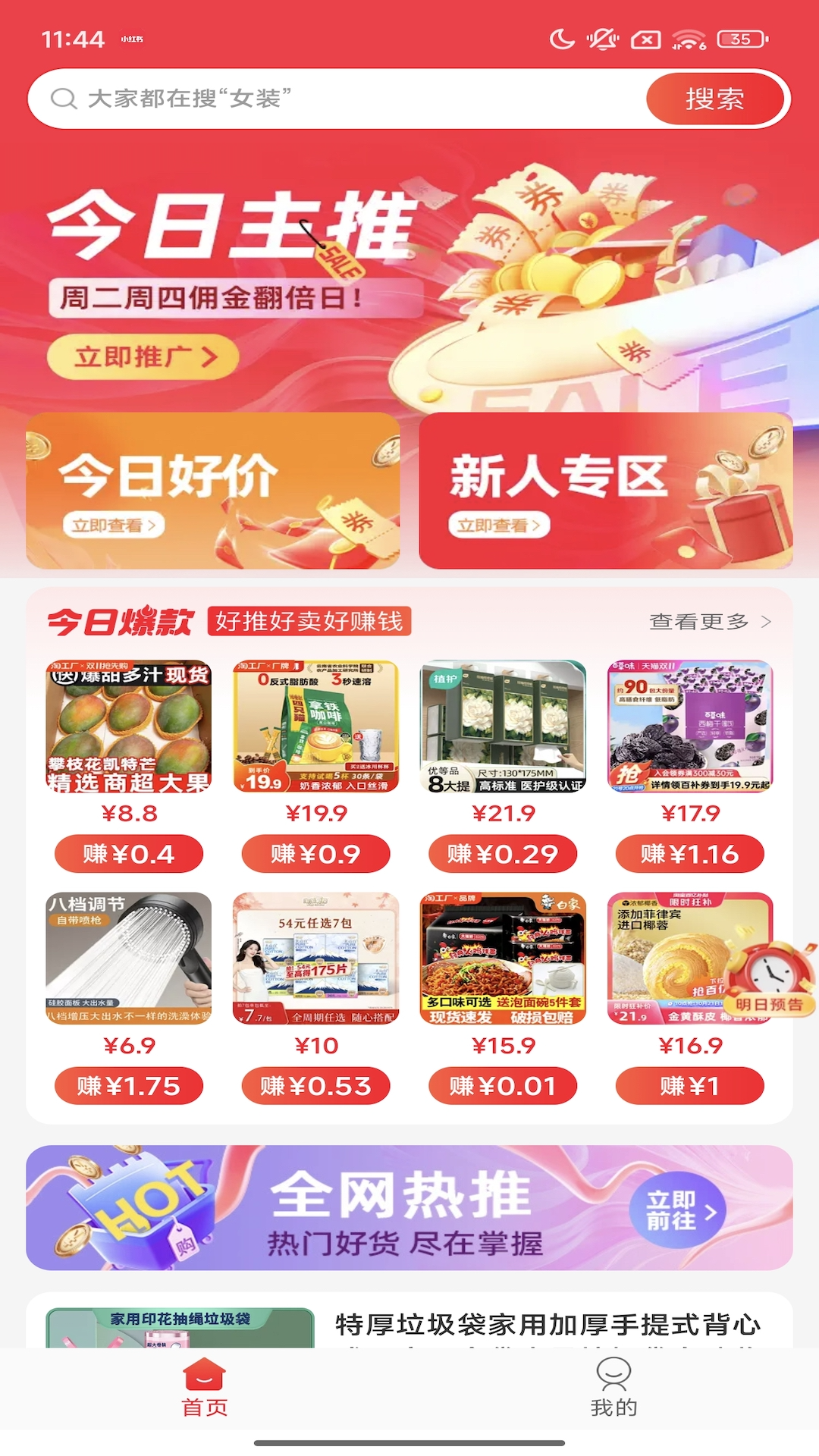The width and height of the screenshot is (819, 1456).
Task: Open the mango product priced ¥8.8
Action: [129, 726]
